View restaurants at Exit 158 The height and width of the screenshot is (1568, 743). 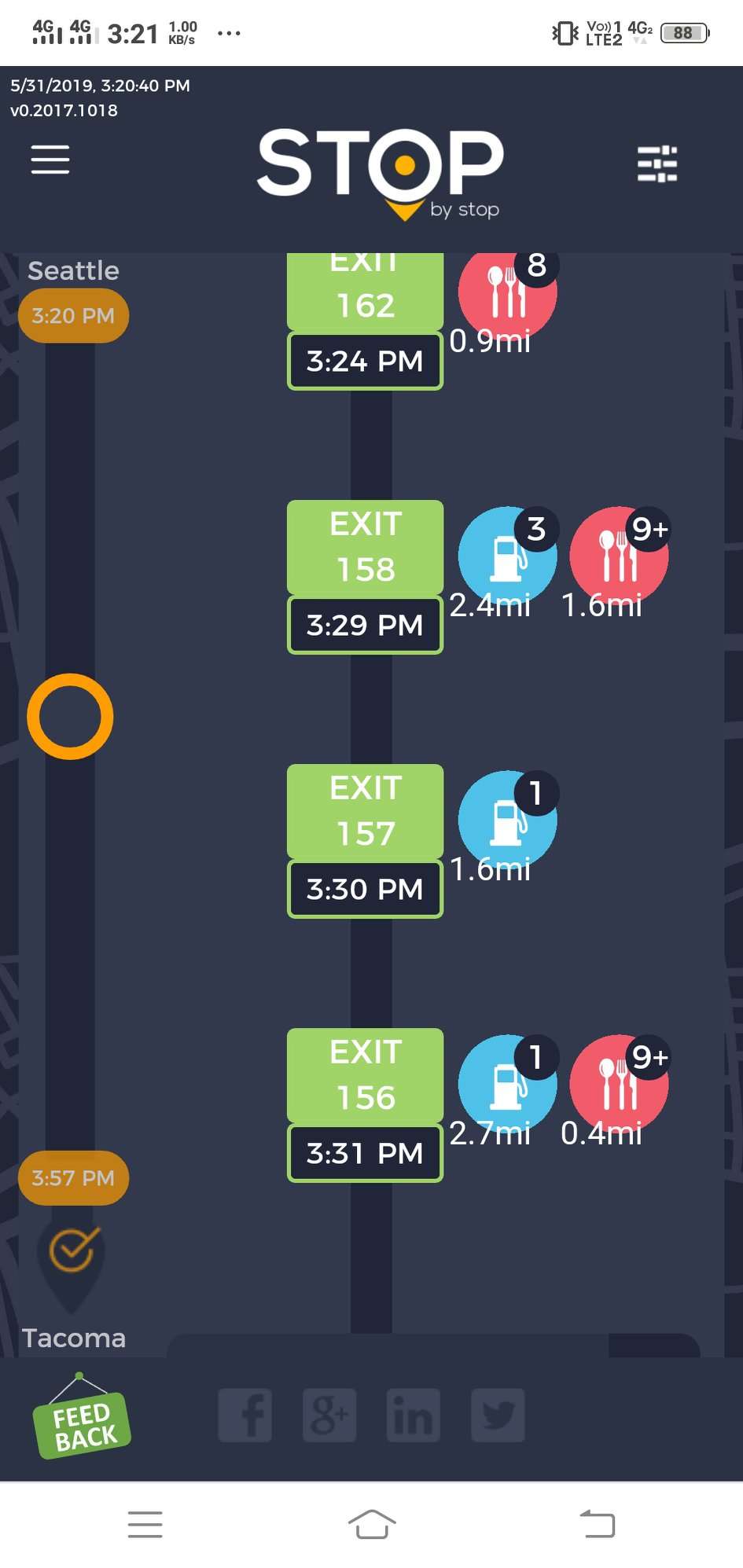[x=619, y=556]
